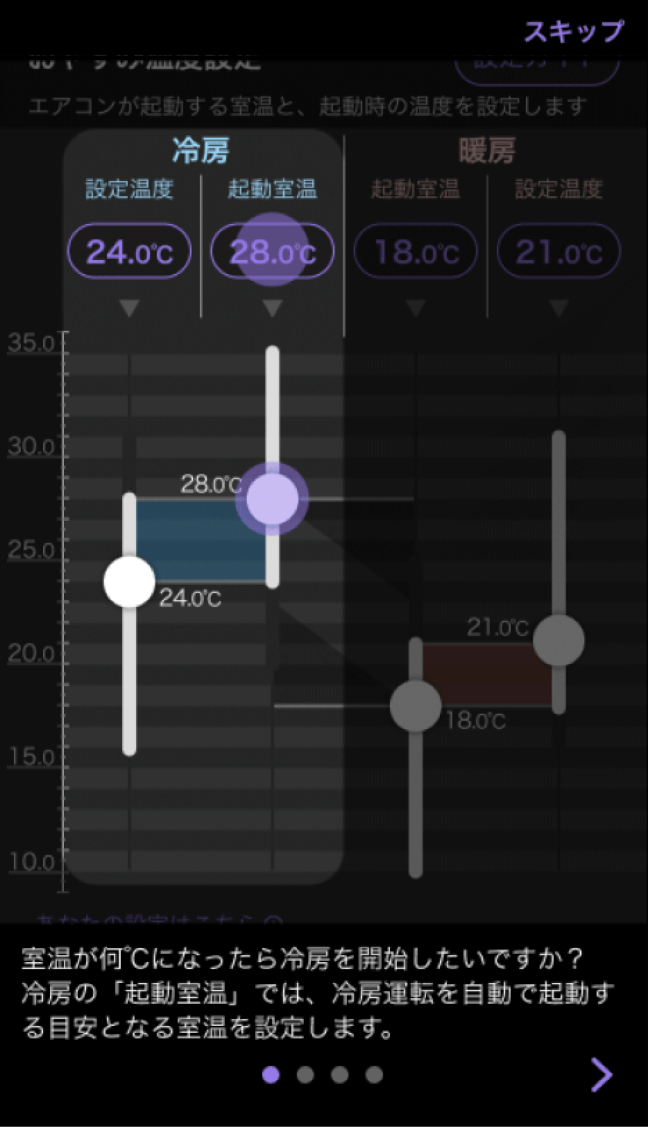648x1127 pixels.
Task: Tap the 21.0℃ heating slider handle
Action: [x=559, y=640]
